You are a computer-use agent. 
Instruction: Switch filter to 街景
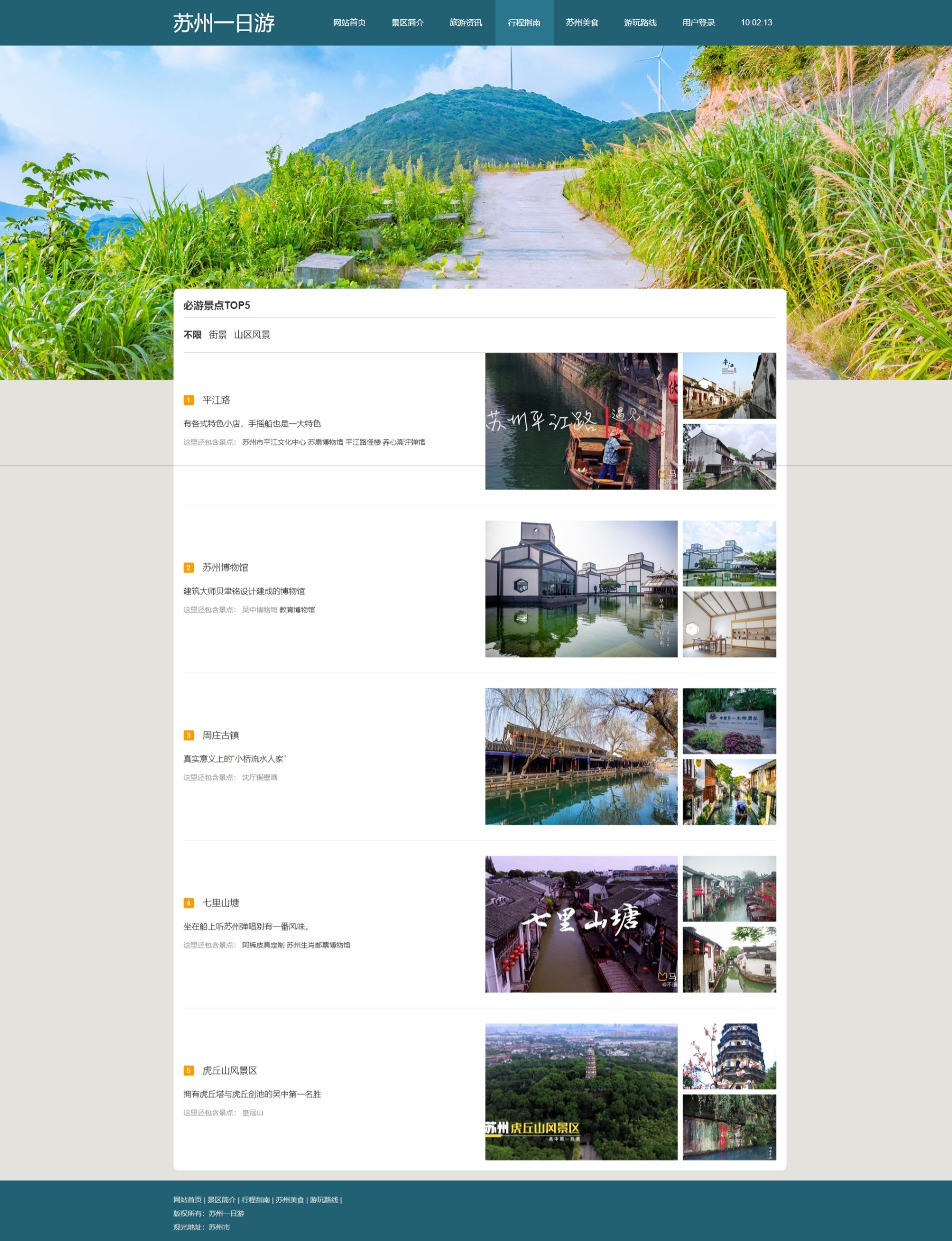point(217,334)
